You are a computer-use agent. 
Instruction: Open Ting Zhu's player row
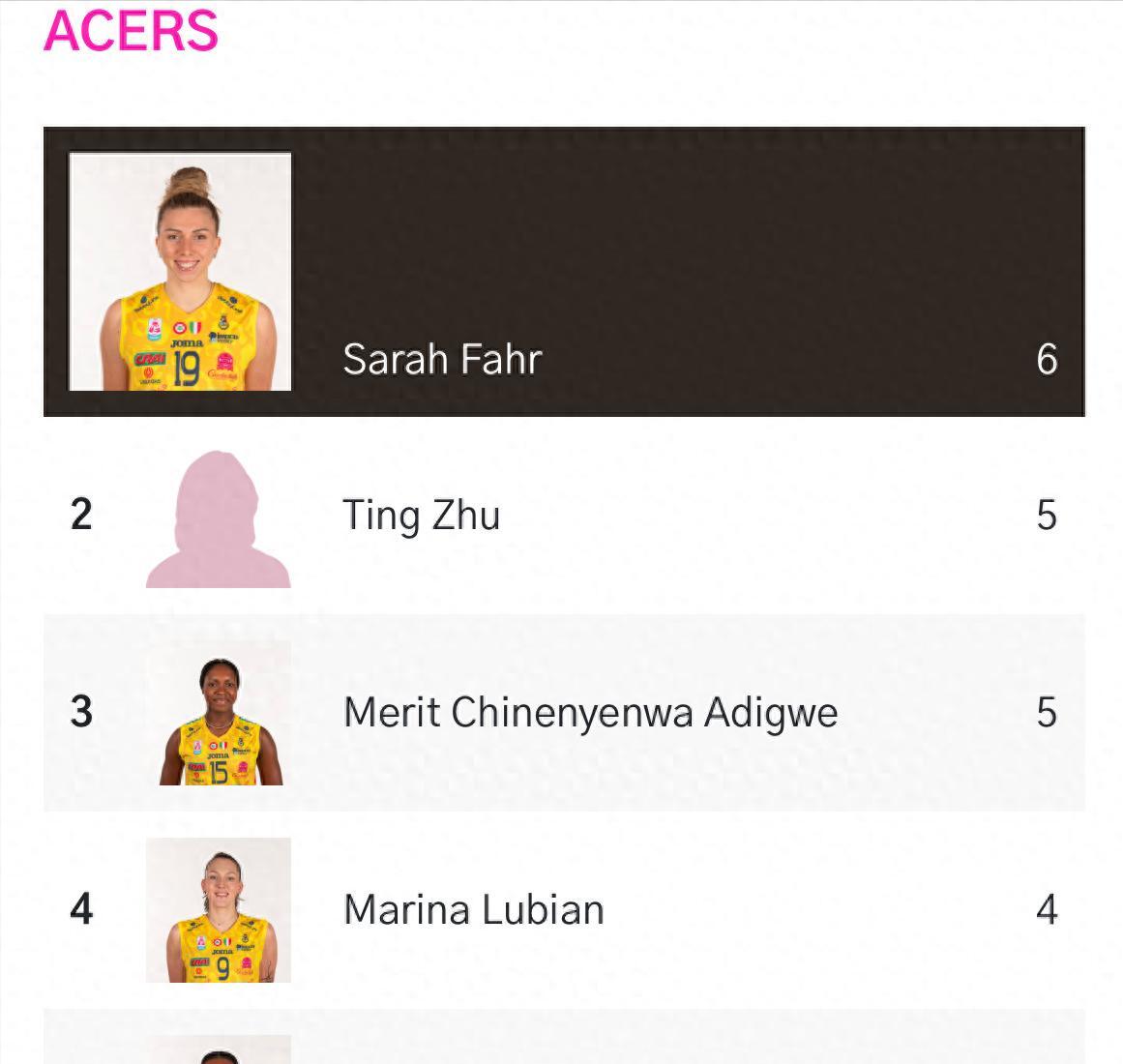coord(421,515)
